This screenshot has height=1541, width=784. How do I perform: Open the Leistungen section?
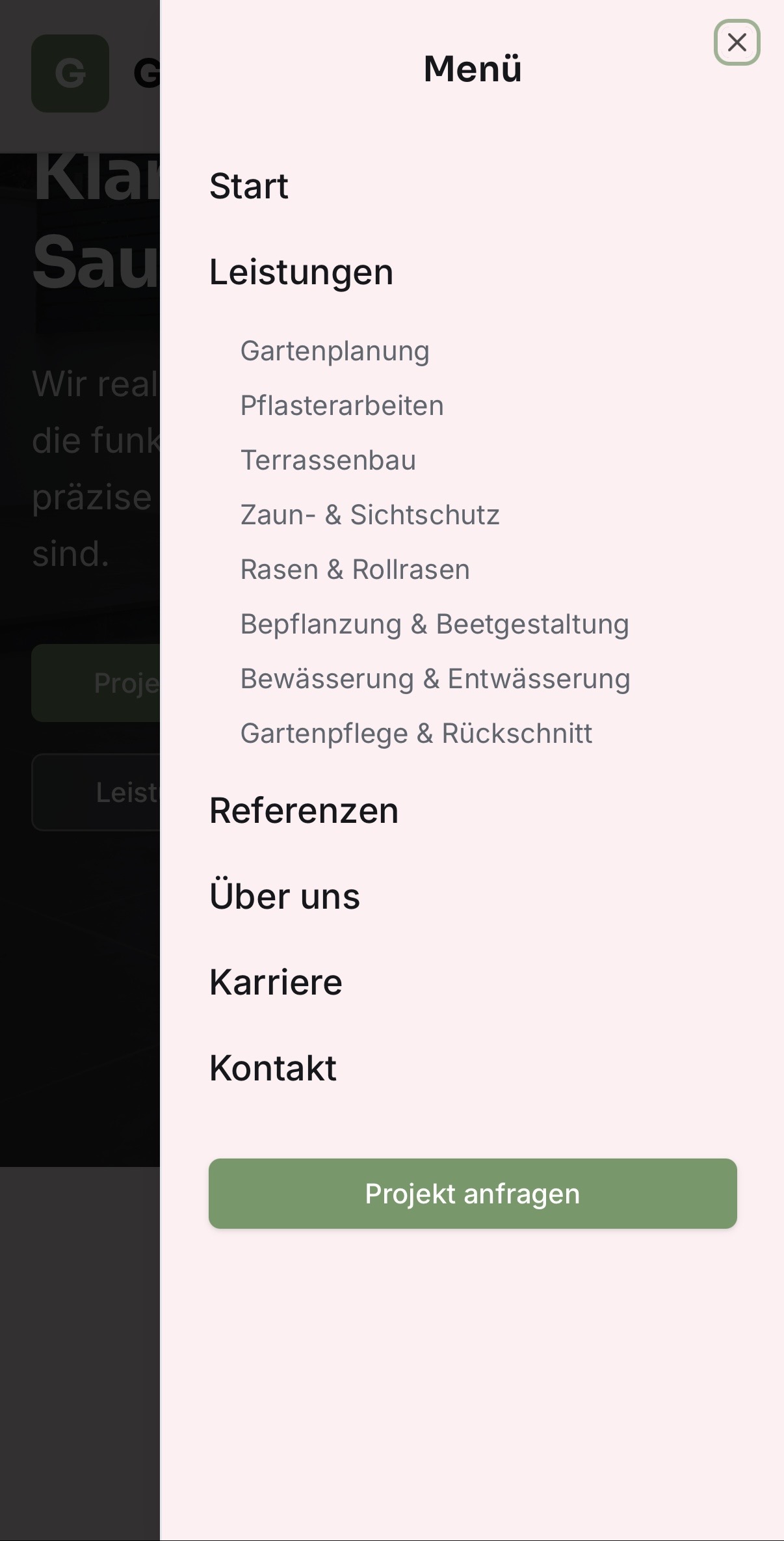(x=301, y=272)
